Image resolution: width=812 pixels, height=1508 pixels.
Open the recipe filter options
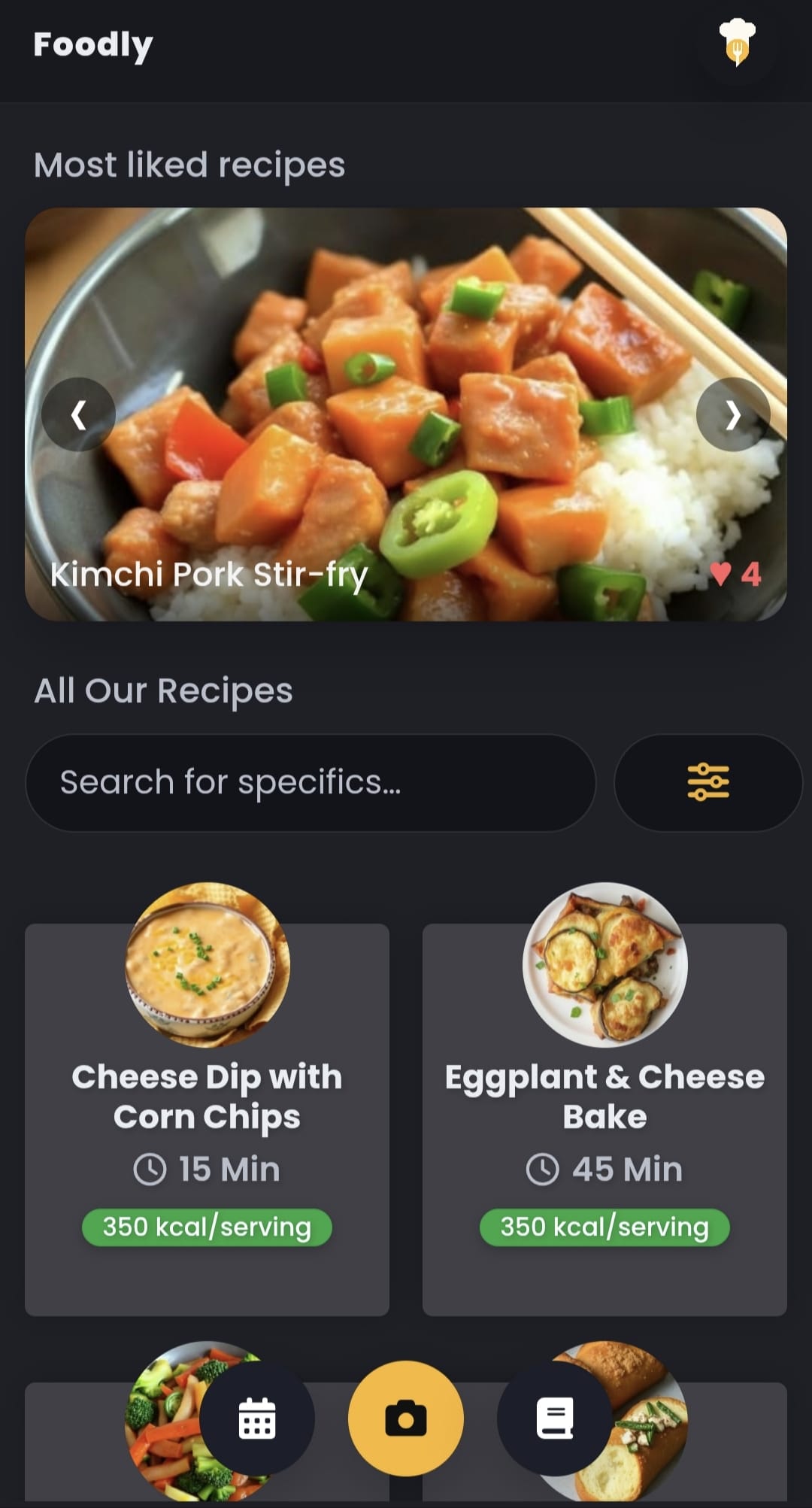[707, 783]
